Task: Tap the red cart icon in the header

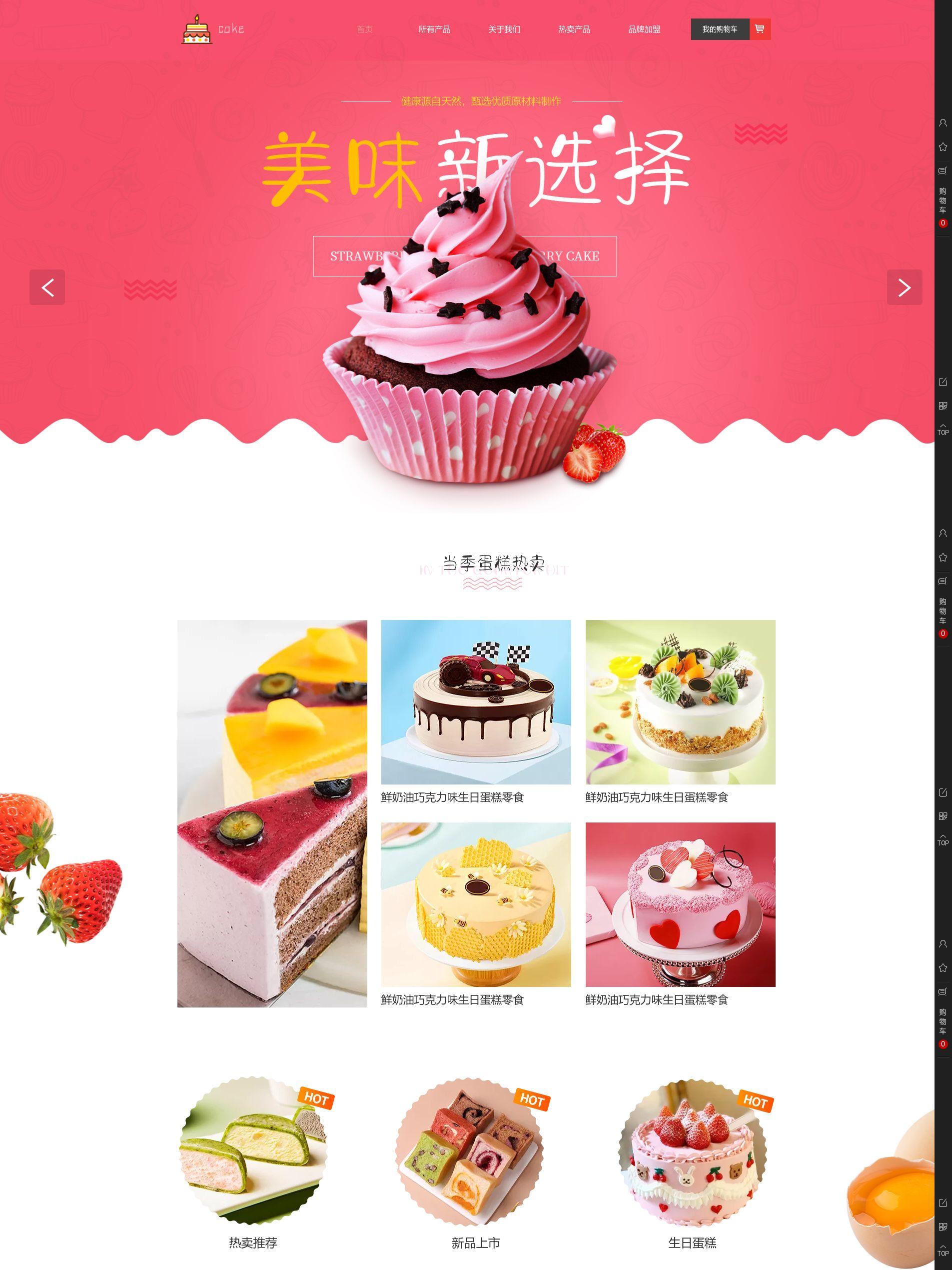Action: point(760,29)
